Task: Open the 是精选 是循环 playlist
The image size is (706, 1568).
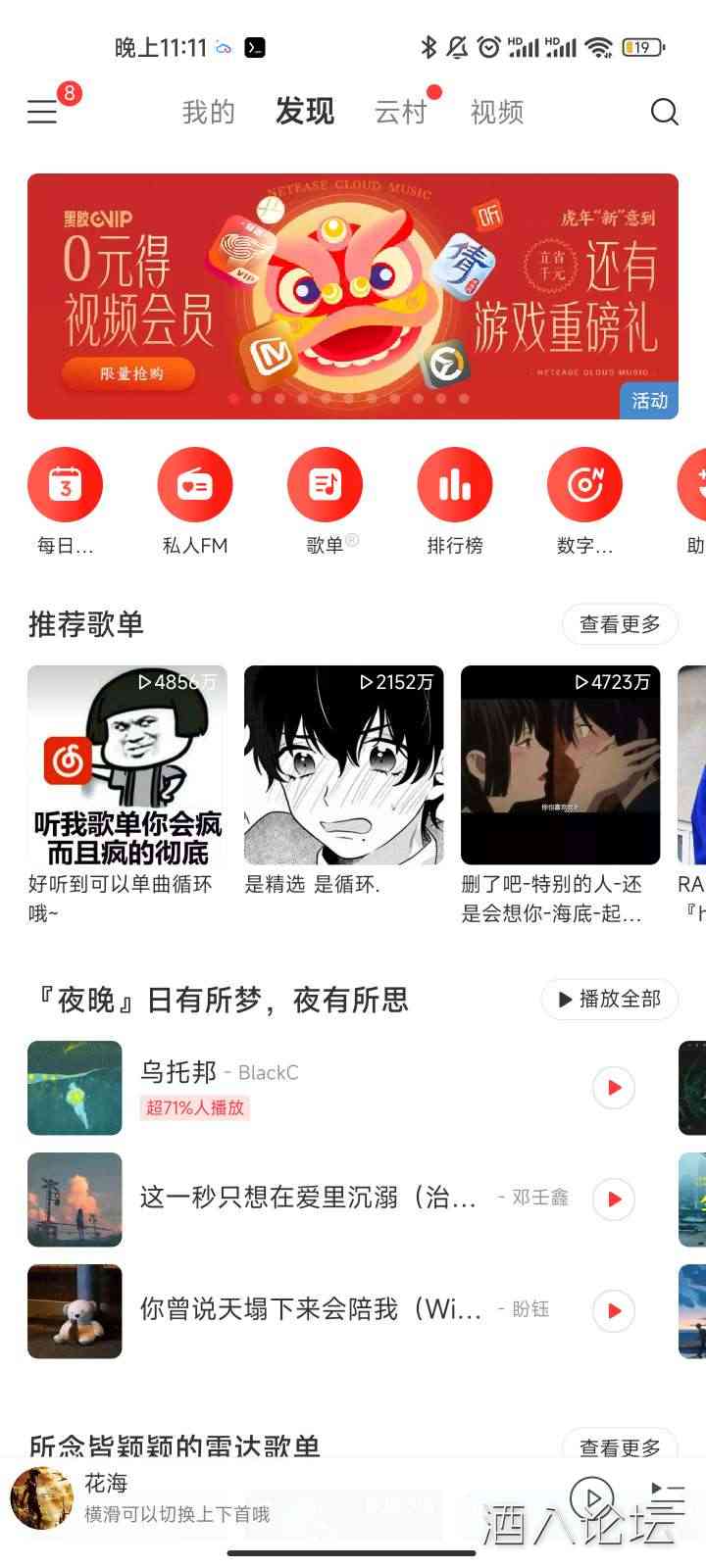Action: tap(343, 765)
